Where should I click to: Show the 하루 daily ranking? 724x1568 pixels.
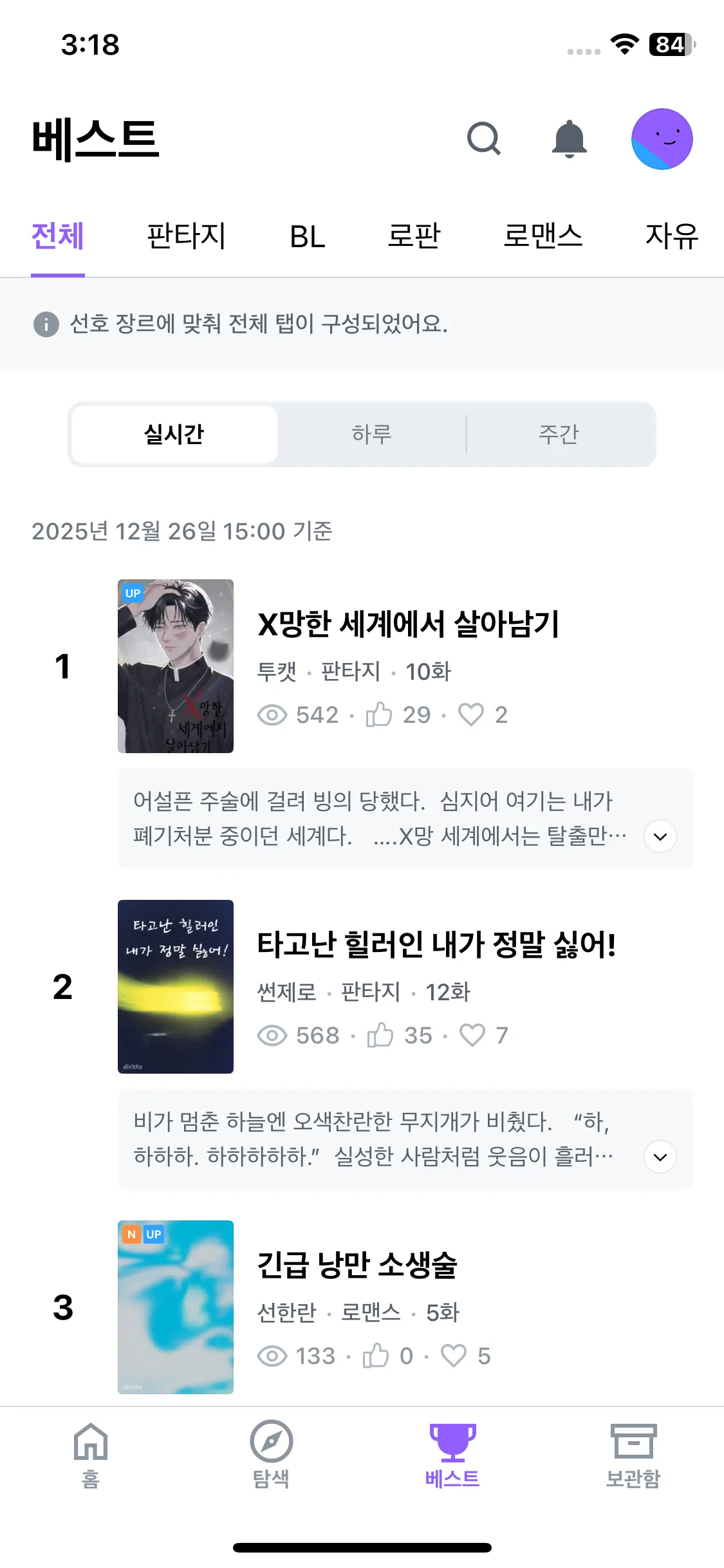371,434
